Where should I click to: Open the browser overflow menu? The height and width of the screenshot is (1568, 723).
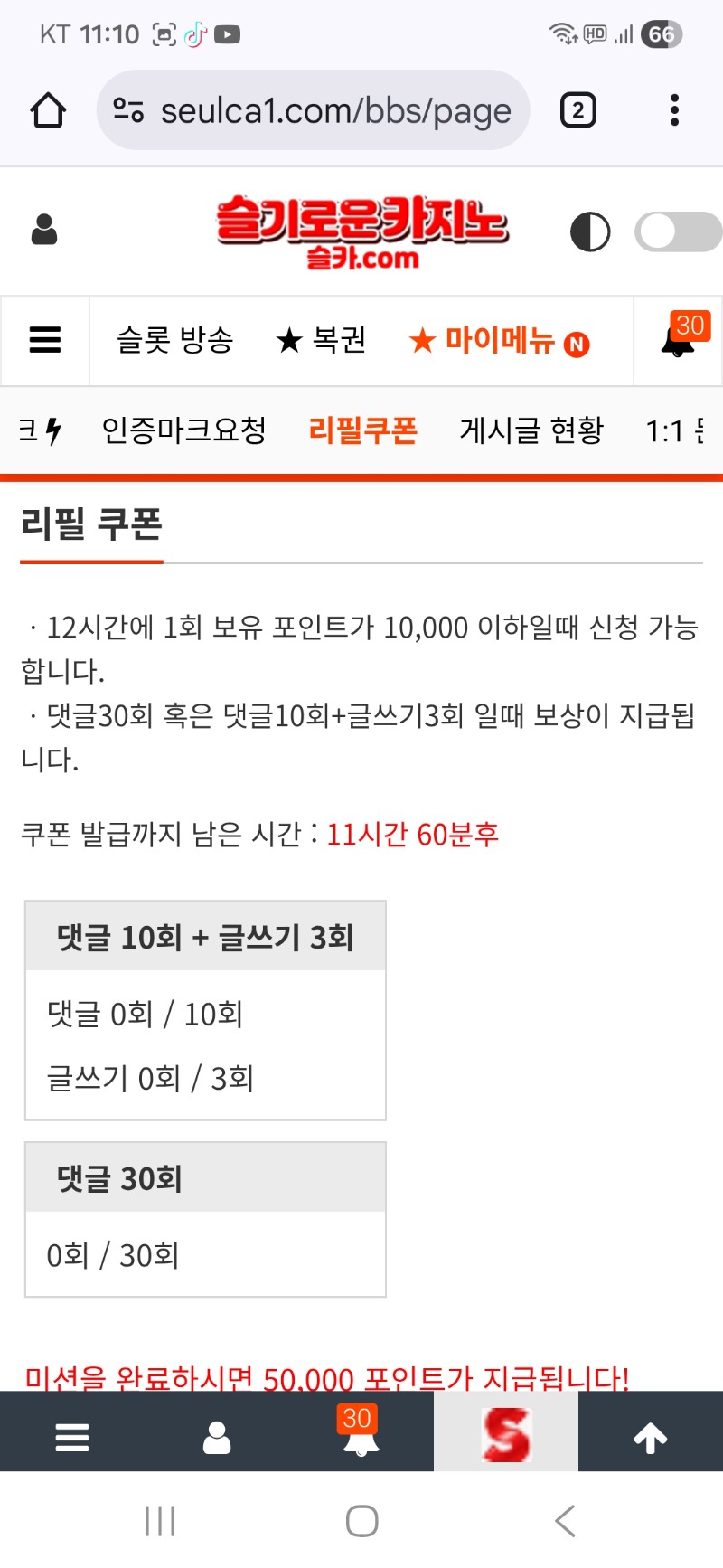click(674, 111)
